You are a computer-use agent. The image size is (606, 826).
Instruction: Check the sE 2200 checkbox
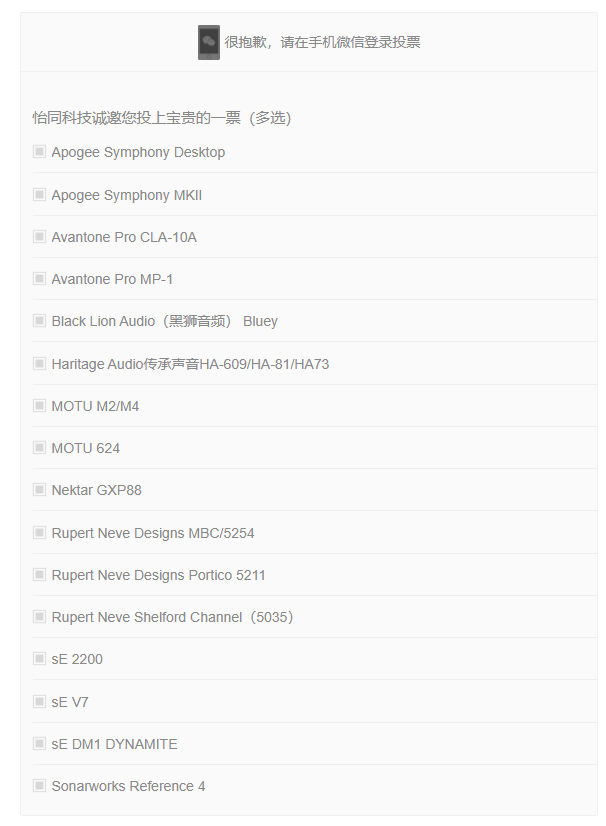coord(40,659)
